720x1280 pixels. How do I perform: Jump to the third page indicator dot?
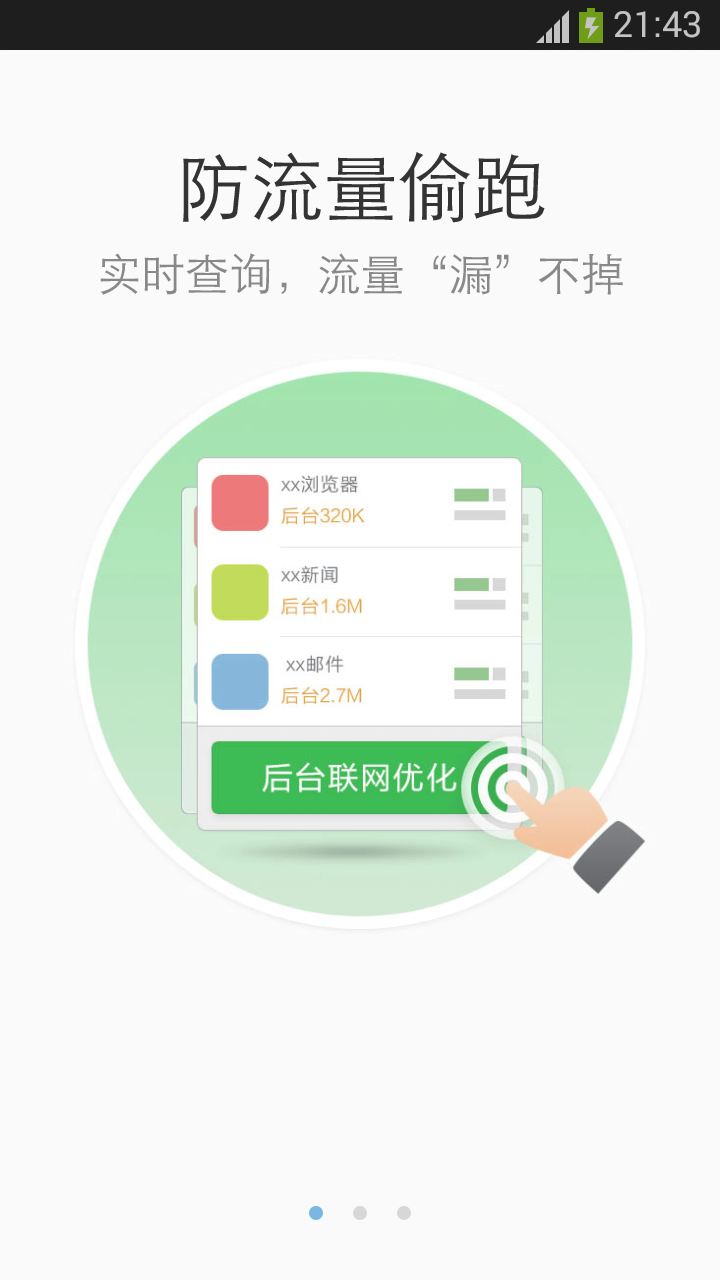pyautogui.click(x=404, y=1213)
